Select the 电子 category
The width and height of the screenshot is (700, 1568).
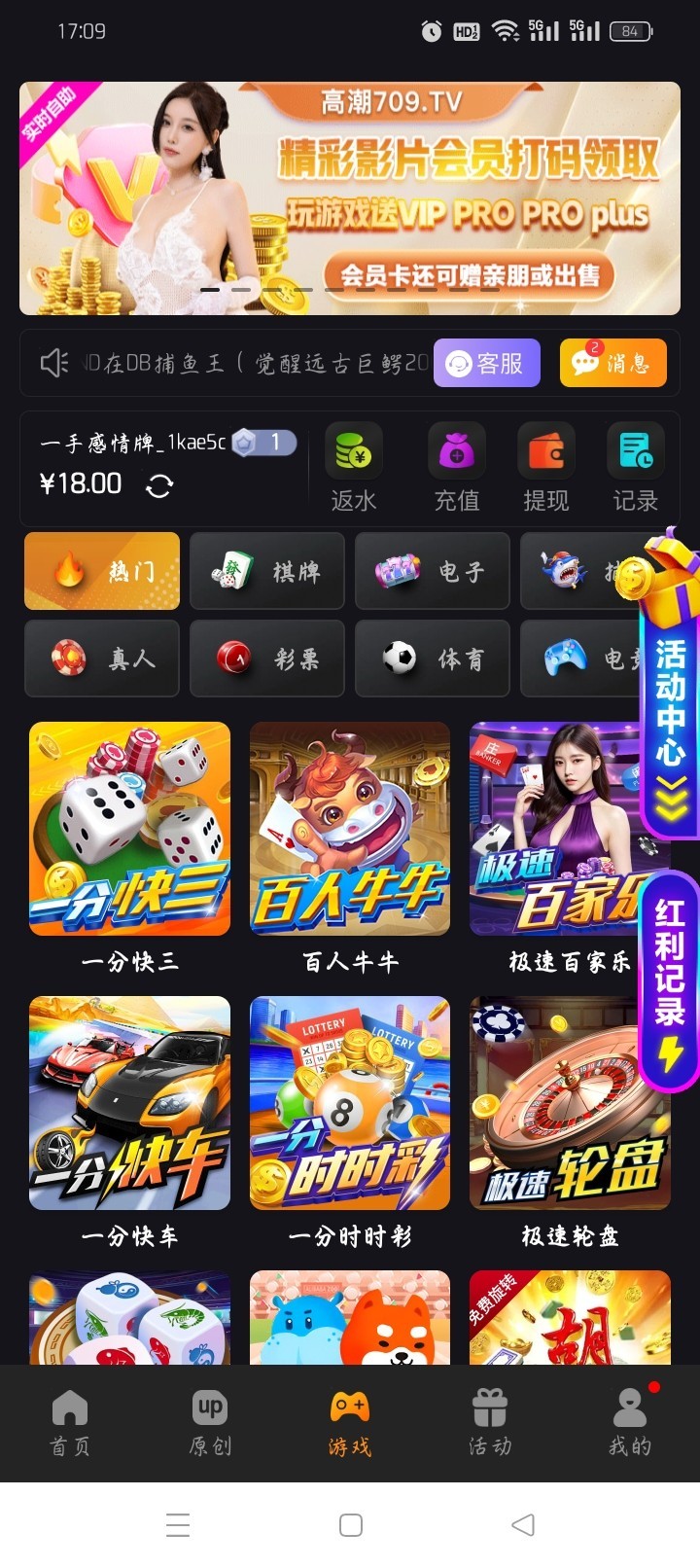(x=433, y=571)
